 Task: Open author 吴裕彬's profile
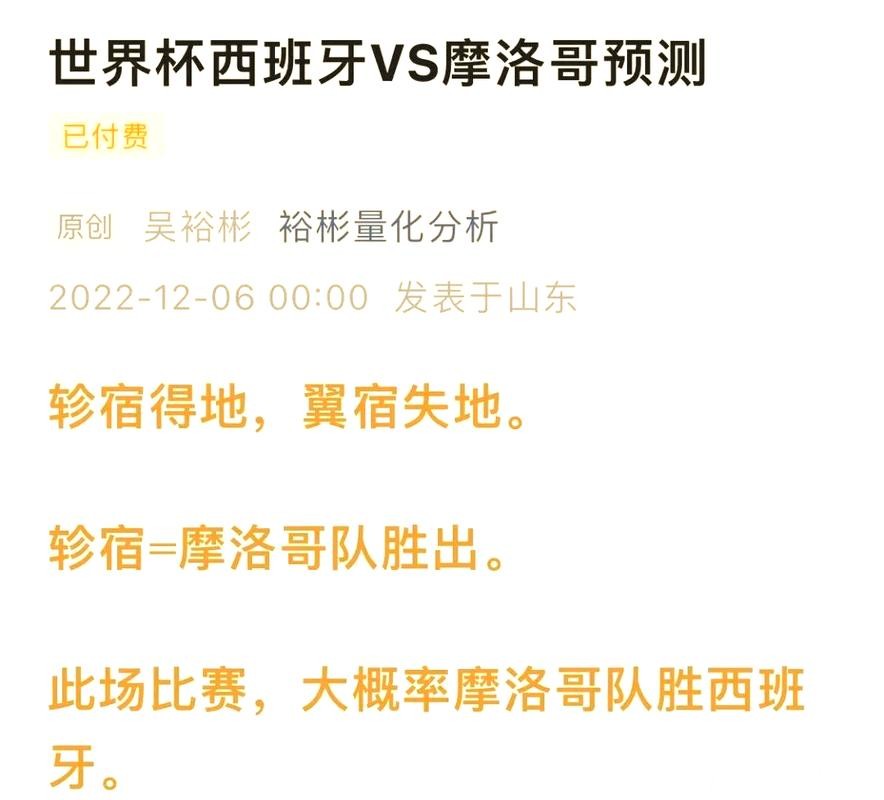[197, 227]
